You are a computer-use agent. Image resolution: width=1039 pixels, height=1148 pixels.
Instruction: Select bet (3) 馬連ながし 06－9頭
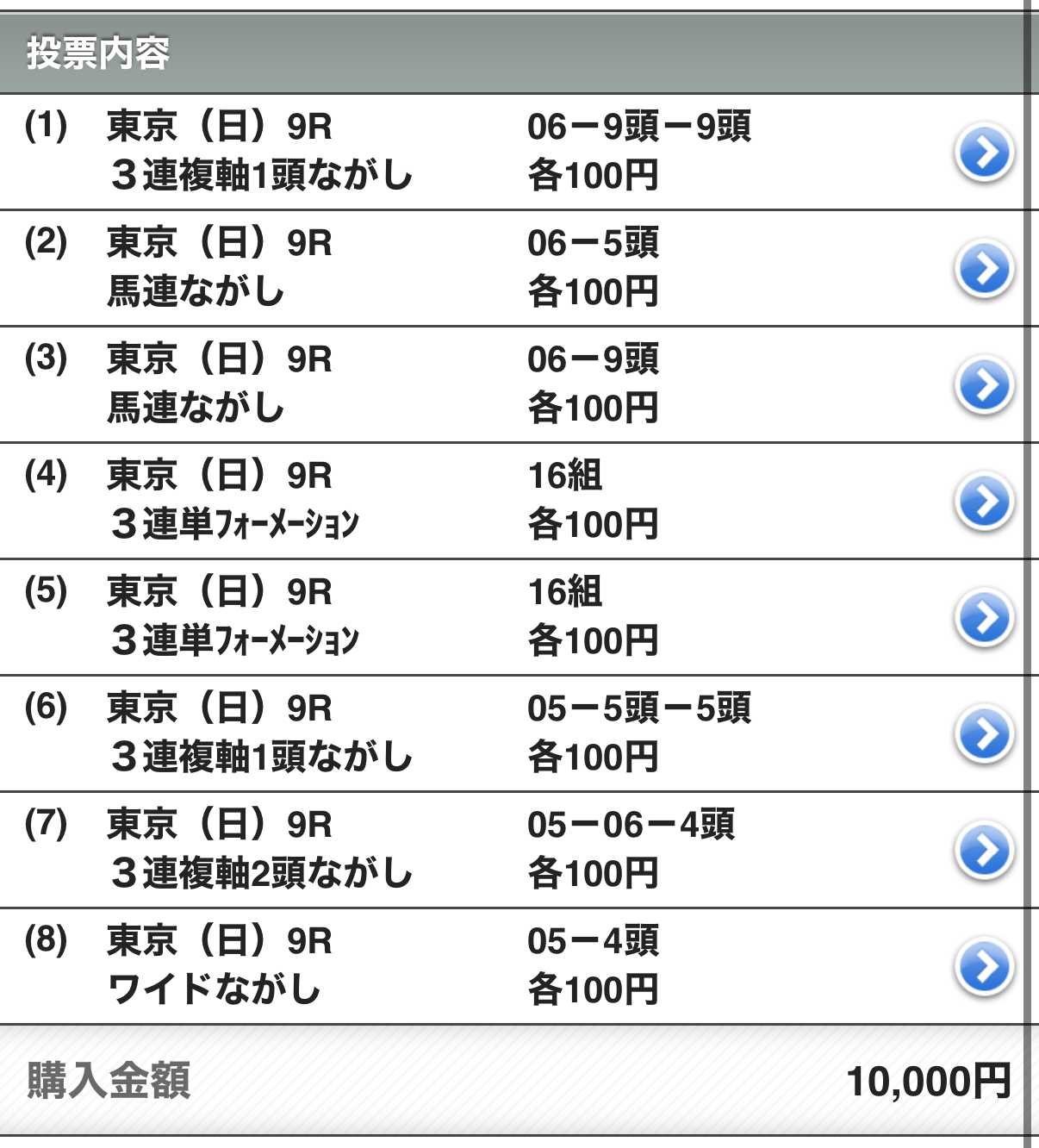984,385
